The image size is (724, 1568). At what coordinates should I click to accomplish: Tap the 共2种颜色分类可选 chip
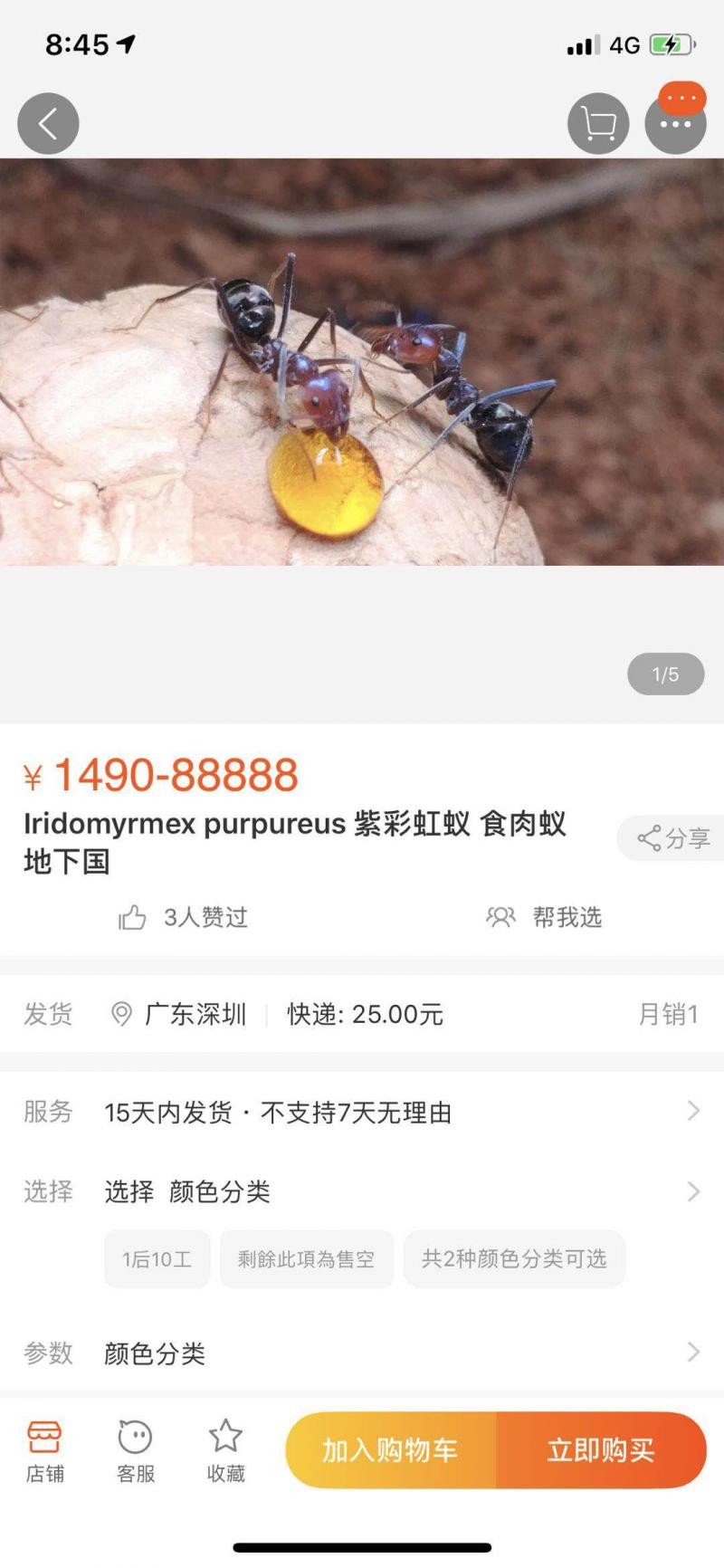514,1259
